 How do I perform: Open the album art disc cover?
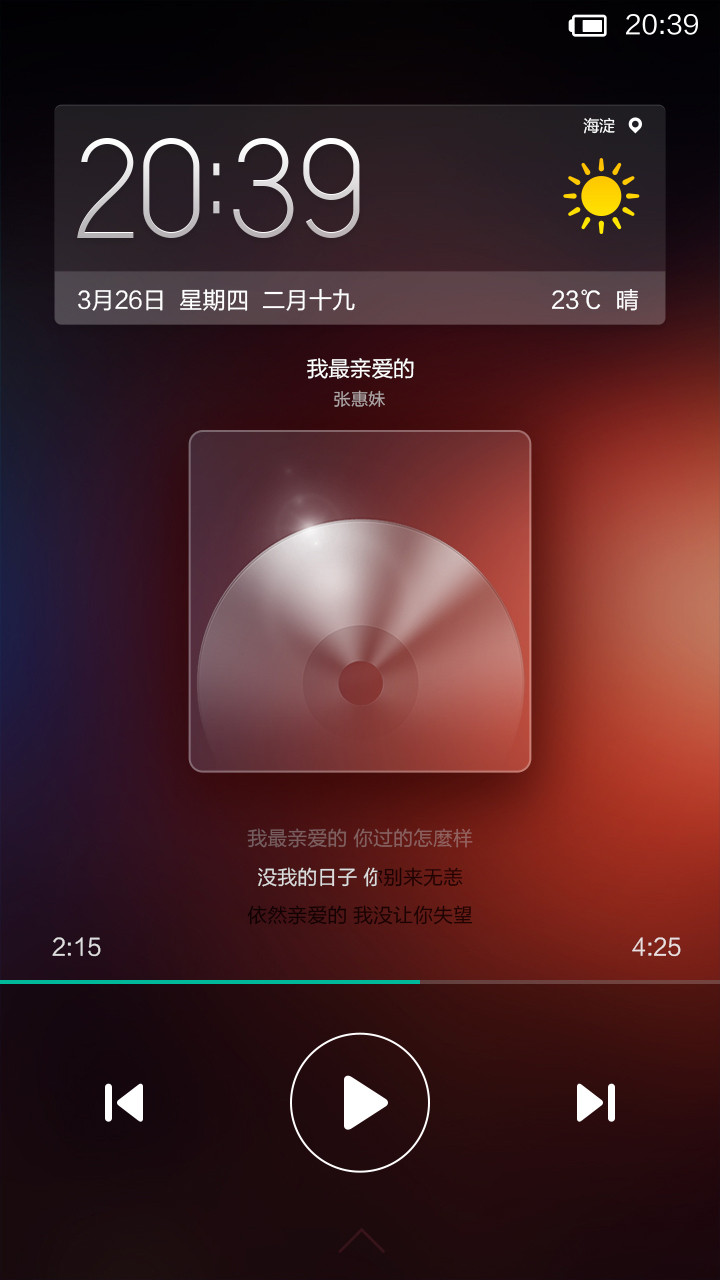[360, 601]
